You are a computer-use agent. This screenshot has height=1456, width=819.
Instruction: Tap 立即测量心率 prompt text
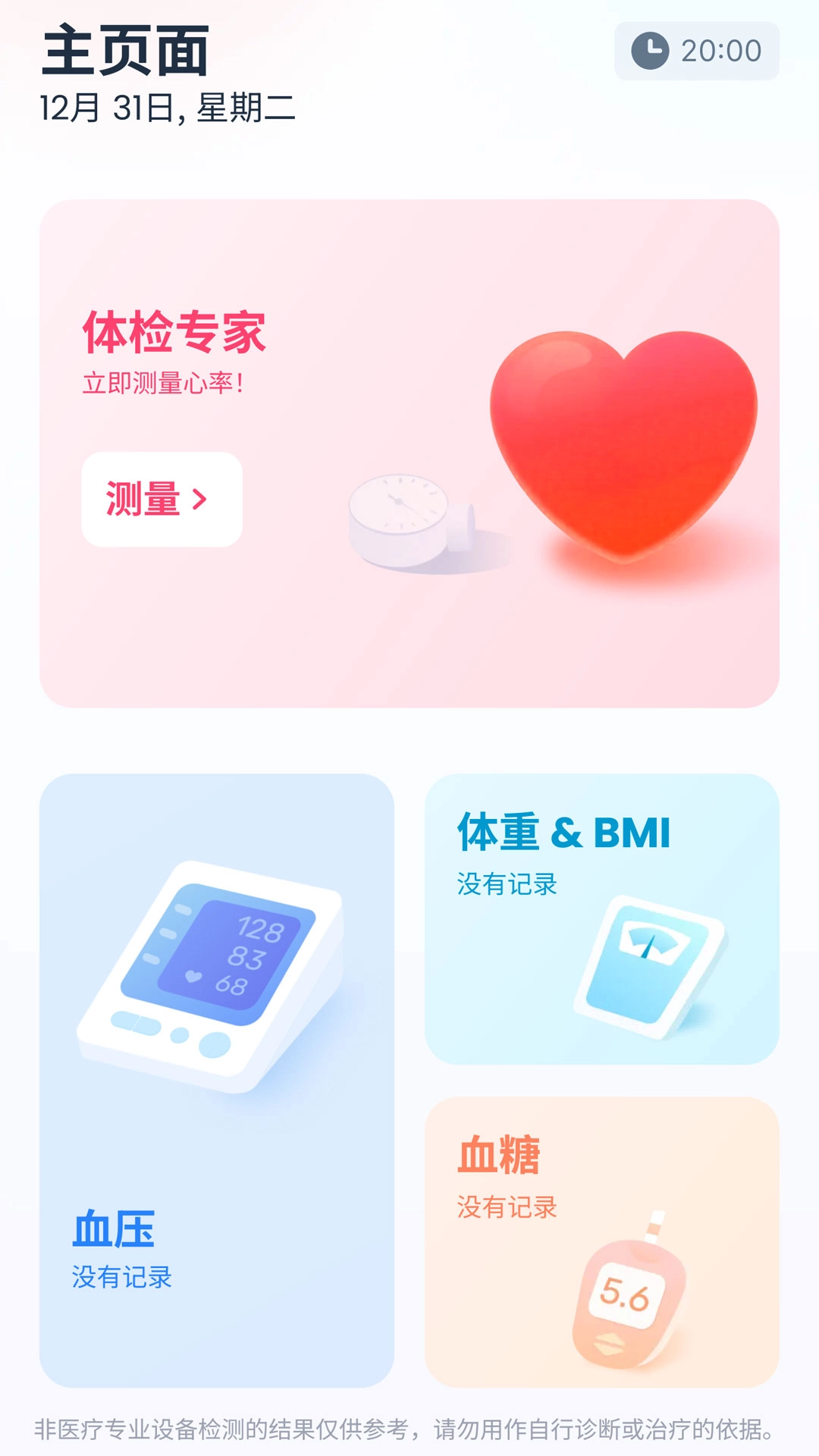click(x=163, y=383)
